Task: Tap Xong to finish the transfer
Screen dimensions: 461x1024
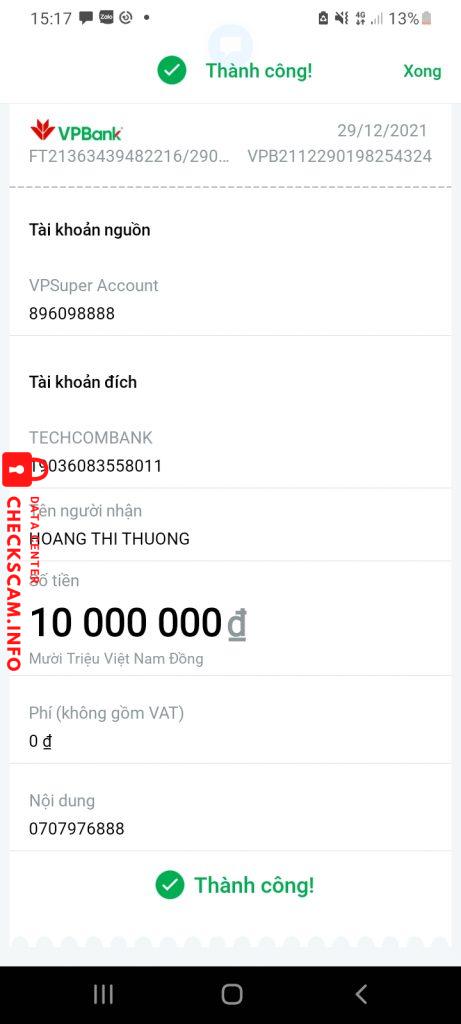Action: click(x=422, y=71)
